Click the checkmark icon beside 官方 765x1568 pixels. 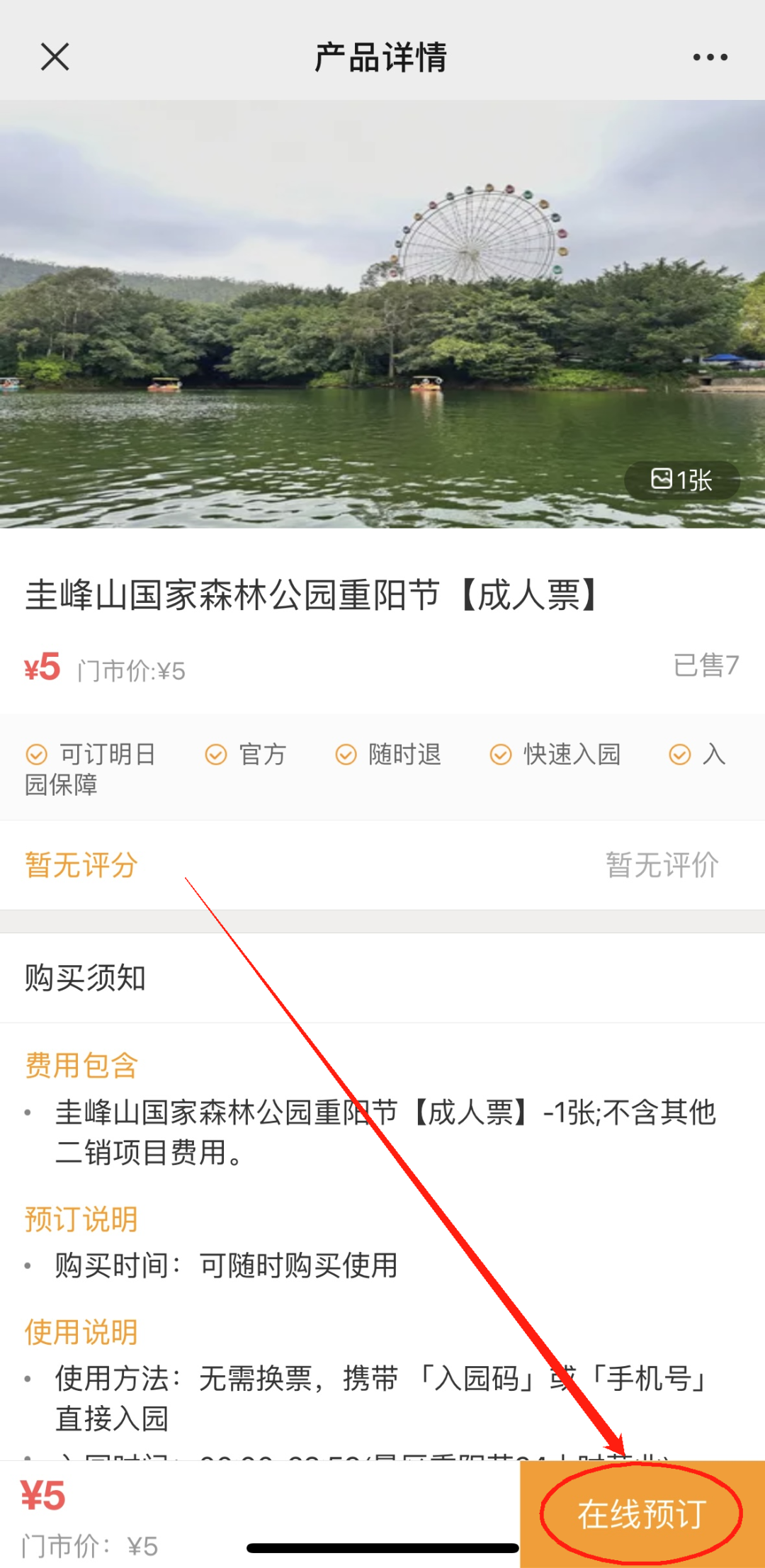point(215,755)
